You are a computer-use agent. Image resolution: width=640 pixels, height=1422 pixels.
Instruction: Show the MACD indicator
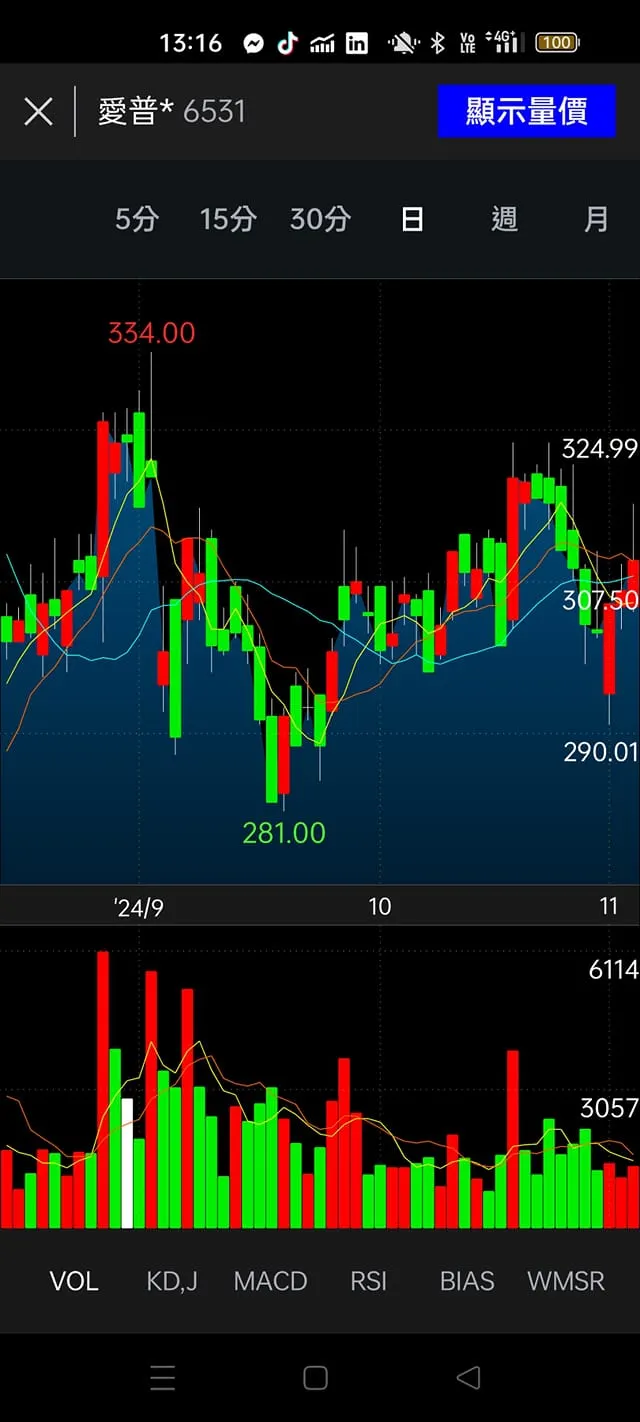click(270, 1281)
